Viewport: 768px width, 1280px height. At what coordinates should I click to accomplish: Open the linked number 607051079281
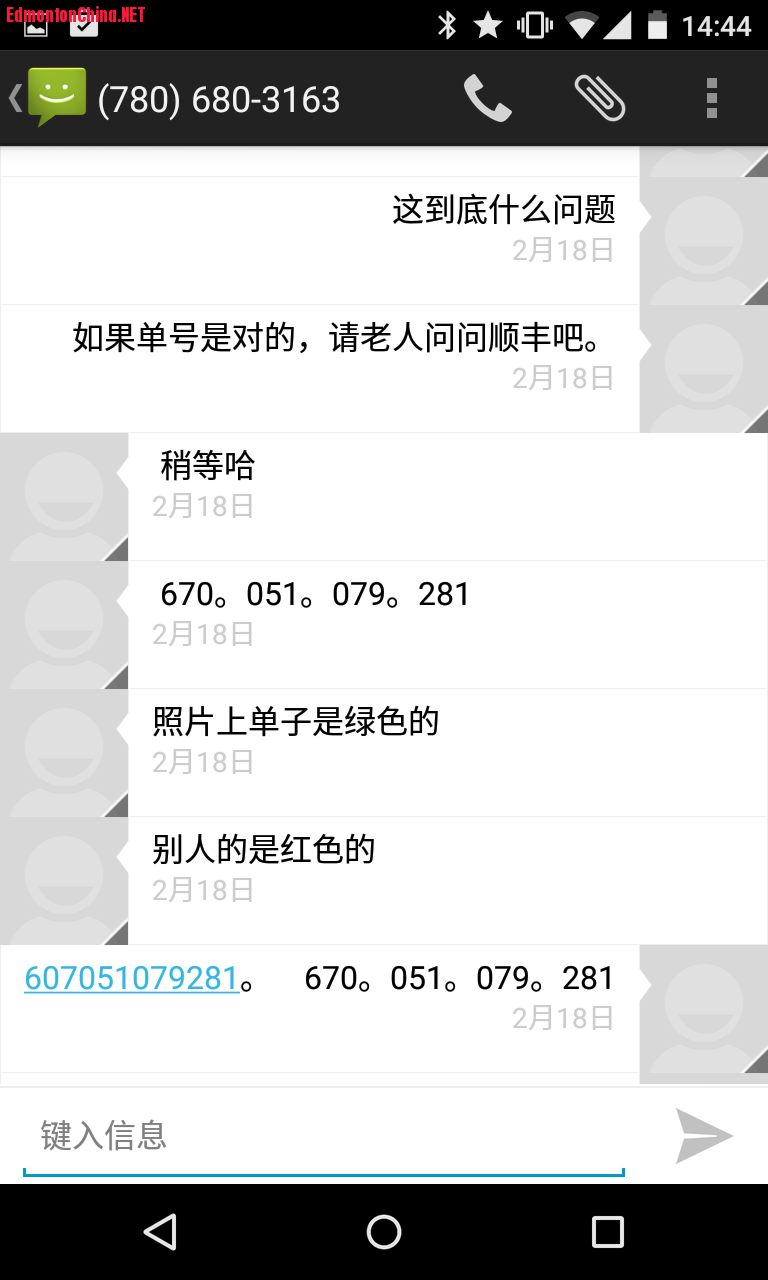point(131,978)
